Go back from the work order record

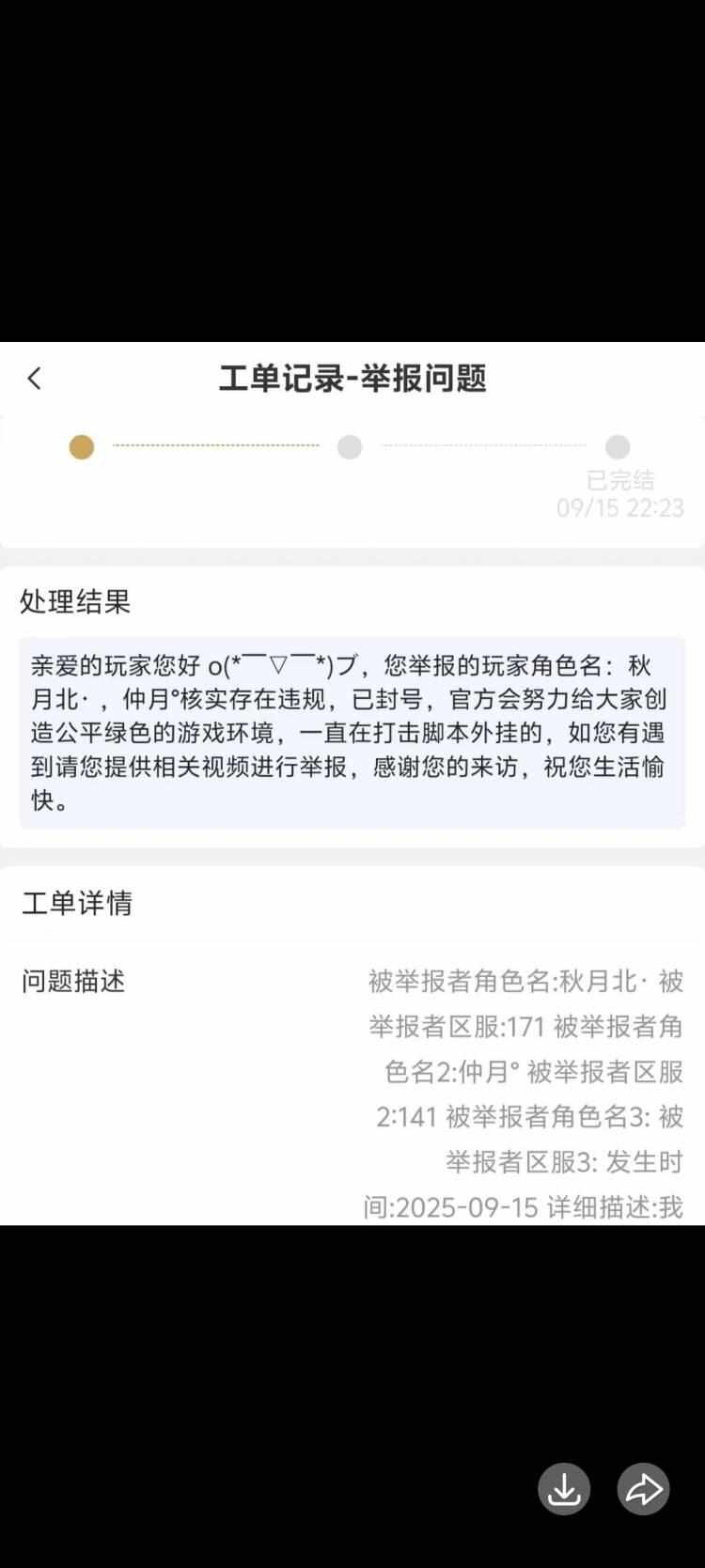[x=35, y=379]
